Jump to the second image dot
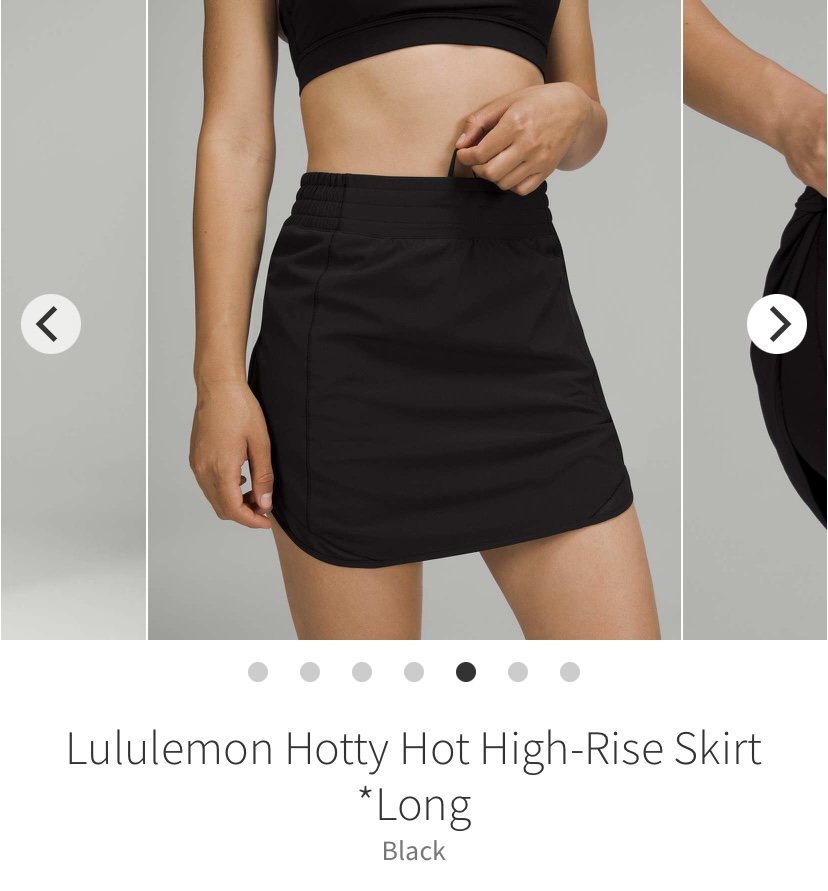 pyautogui.click(x=310, y=672)
